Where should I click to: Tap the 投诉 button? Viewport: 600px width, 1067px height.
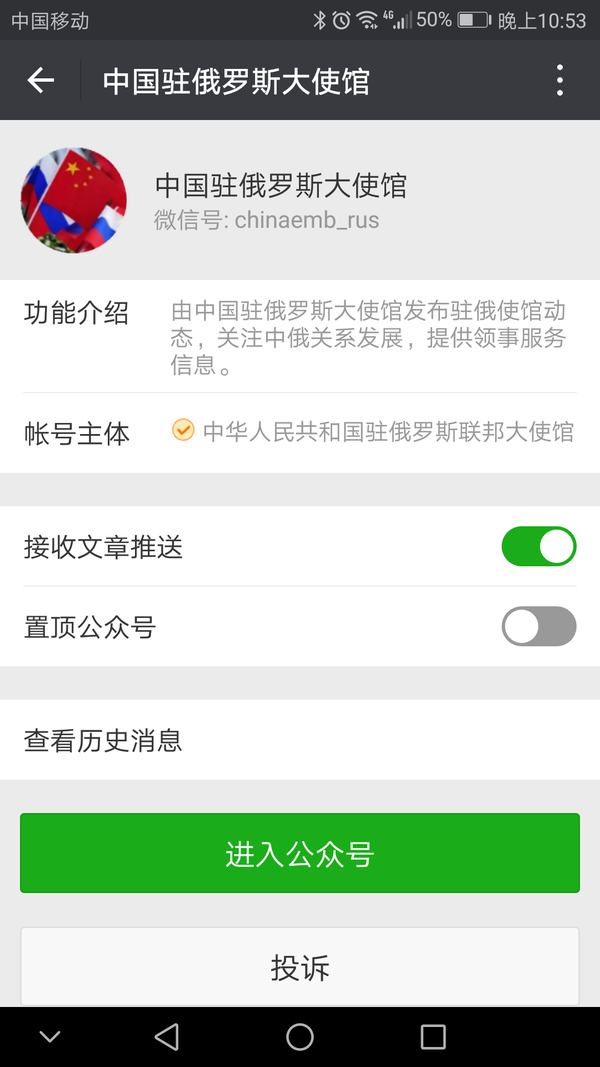[x=300, y=967]
